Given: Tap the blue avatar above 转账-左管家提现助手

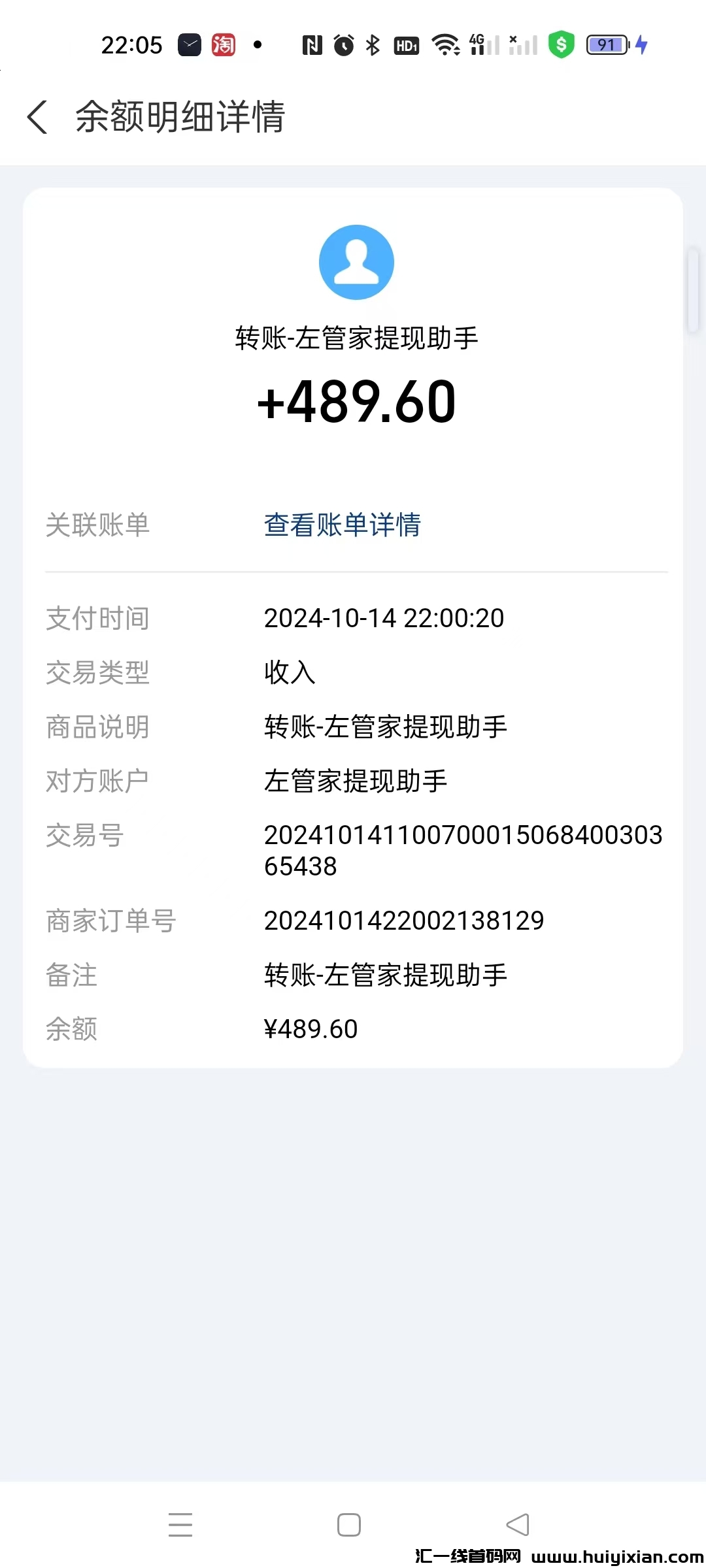Looking at the screenshot, I should coord(356,261).
